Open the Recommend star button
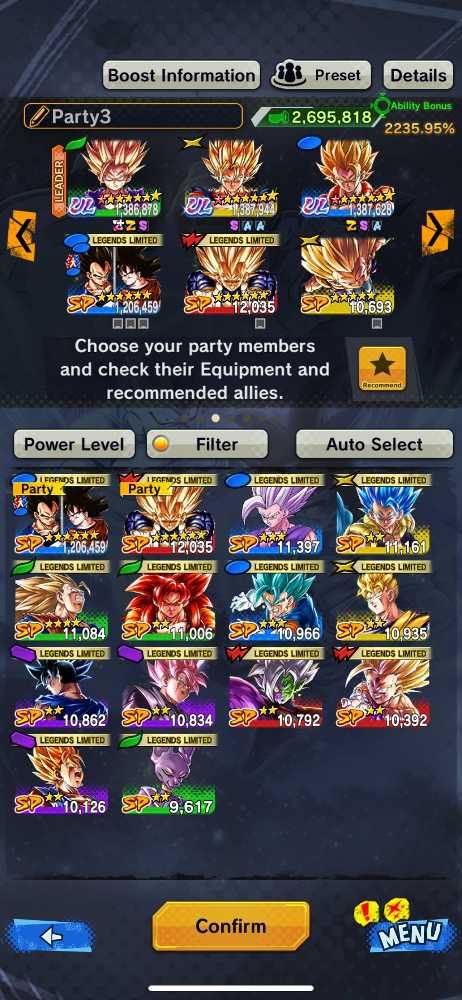Image resolution: width=462 pixels, height=1000 pixels. (382, 369)
